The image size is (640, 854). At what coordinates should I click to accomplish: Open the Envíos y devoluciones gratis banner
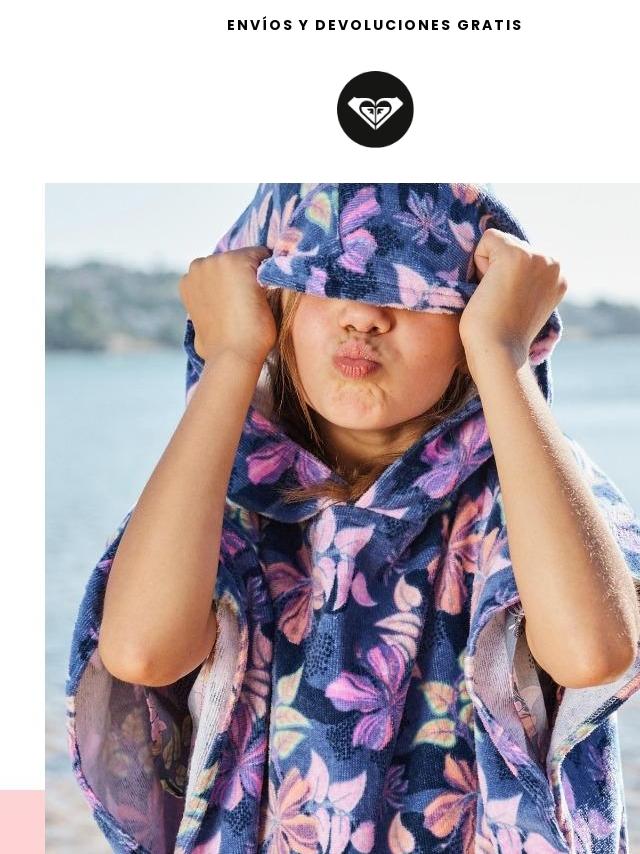(x=374, y=25)
